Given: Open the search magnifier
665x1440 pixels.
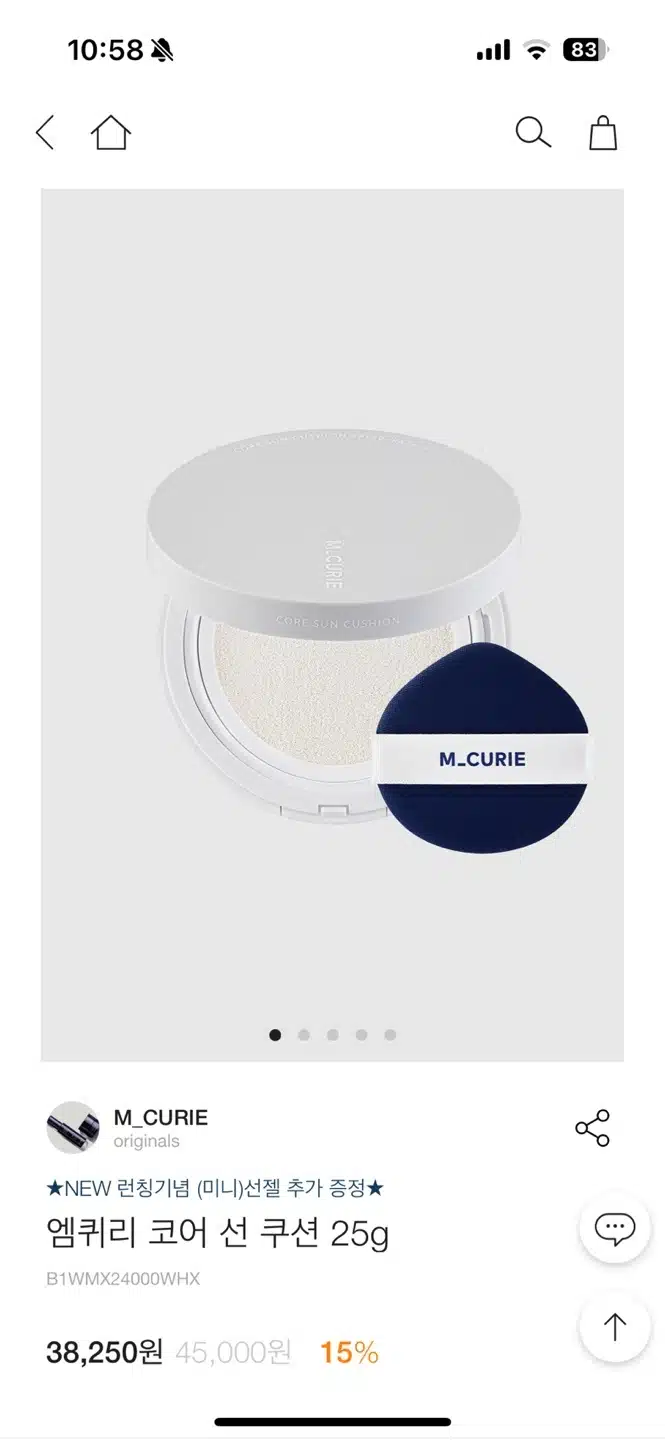Looking at the screenshot, I should (x=533, y=132).
